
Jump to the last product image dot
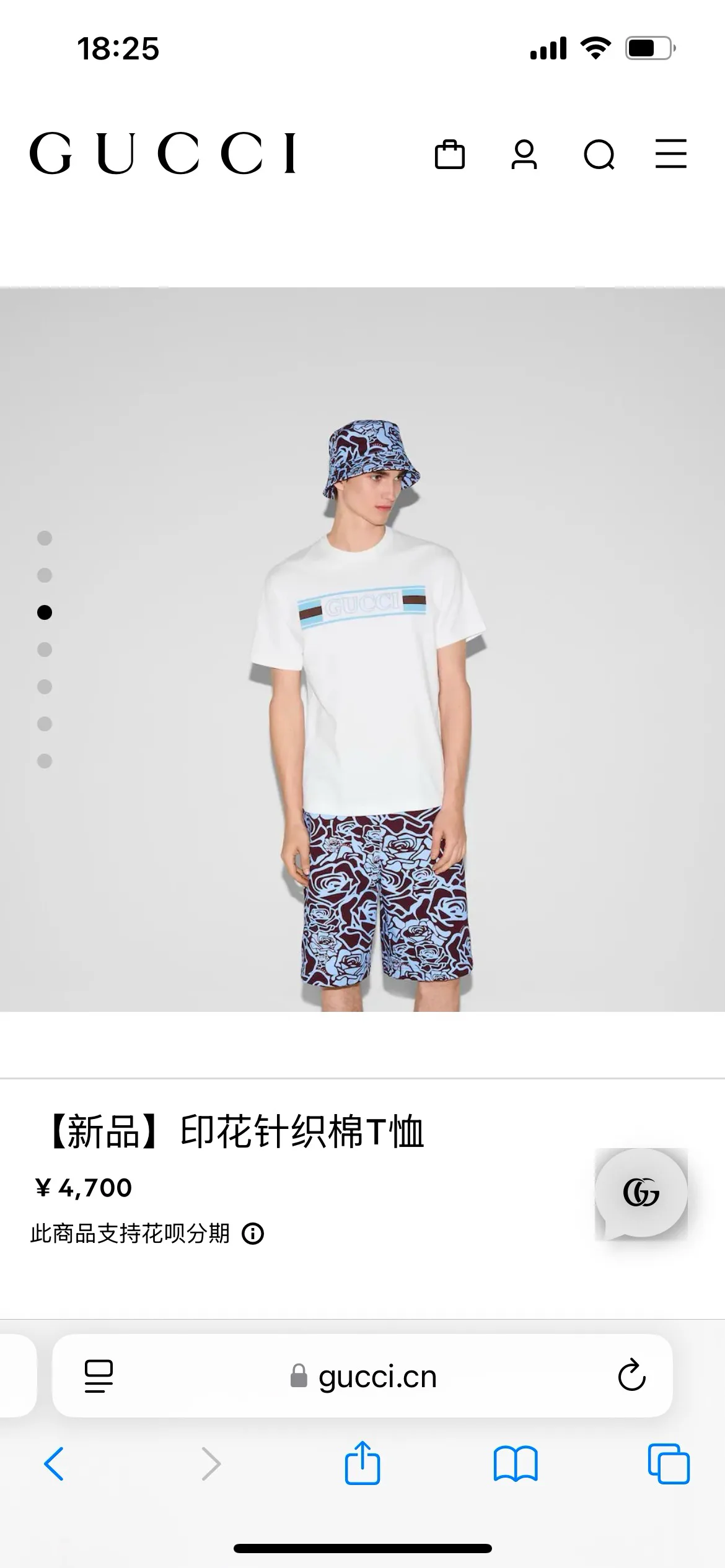tap(45, 761)
